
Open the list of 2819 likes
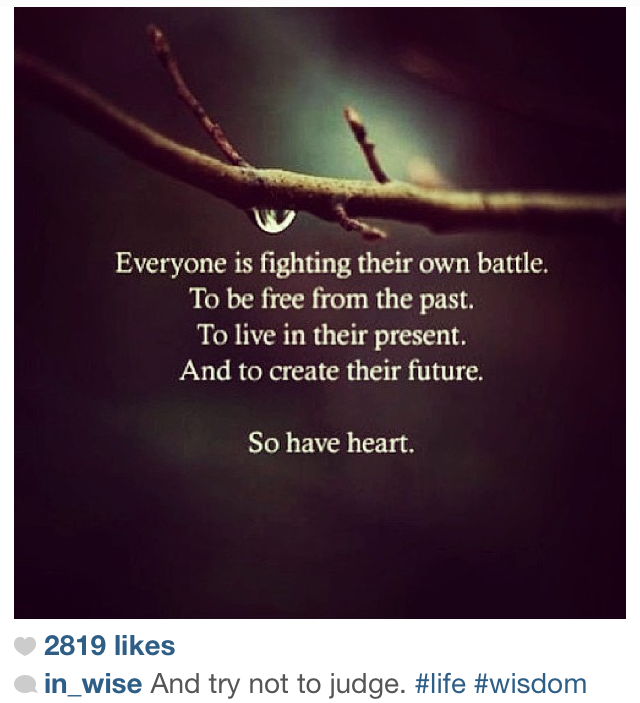[x=108, y=646]
